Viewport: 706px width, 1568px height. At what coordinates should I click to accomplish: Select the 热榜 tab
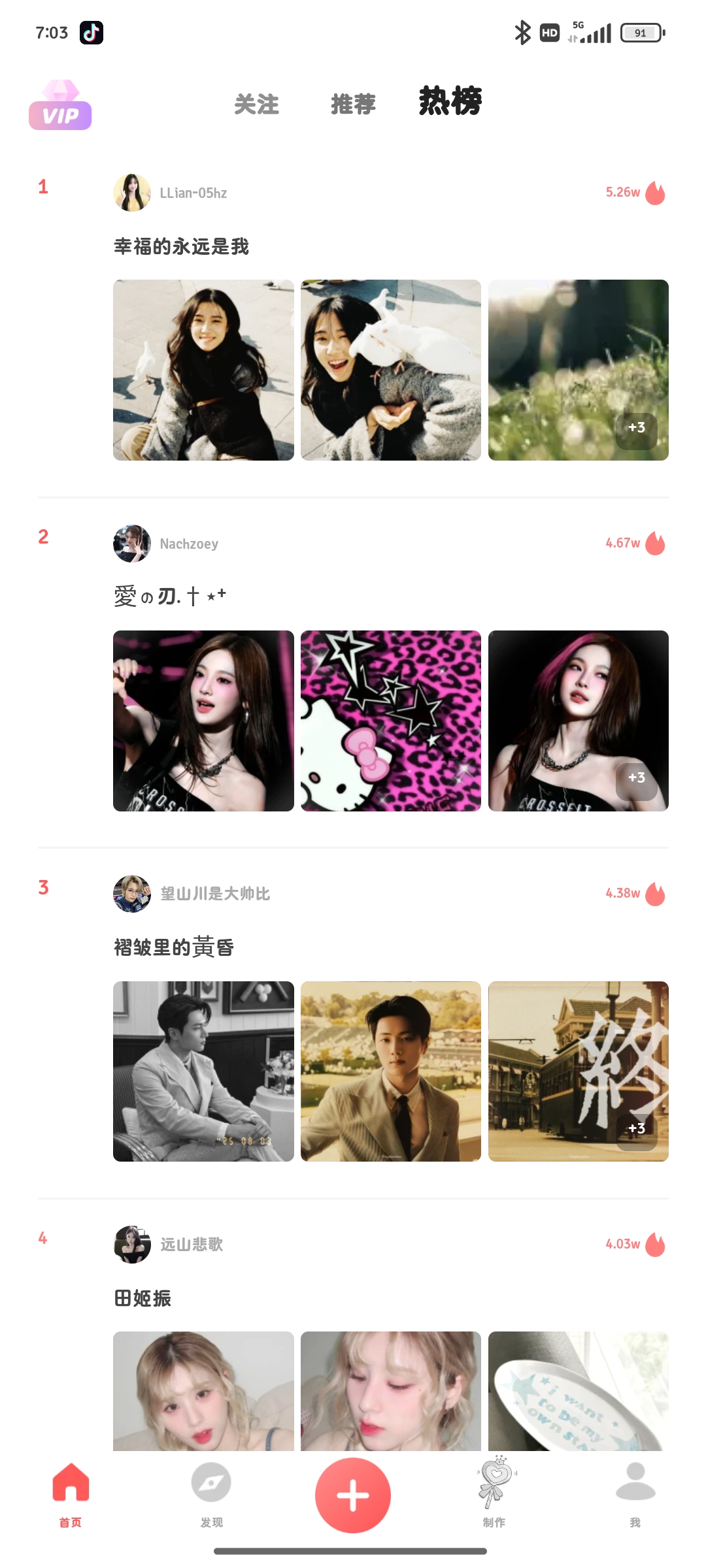pos(450,102)
